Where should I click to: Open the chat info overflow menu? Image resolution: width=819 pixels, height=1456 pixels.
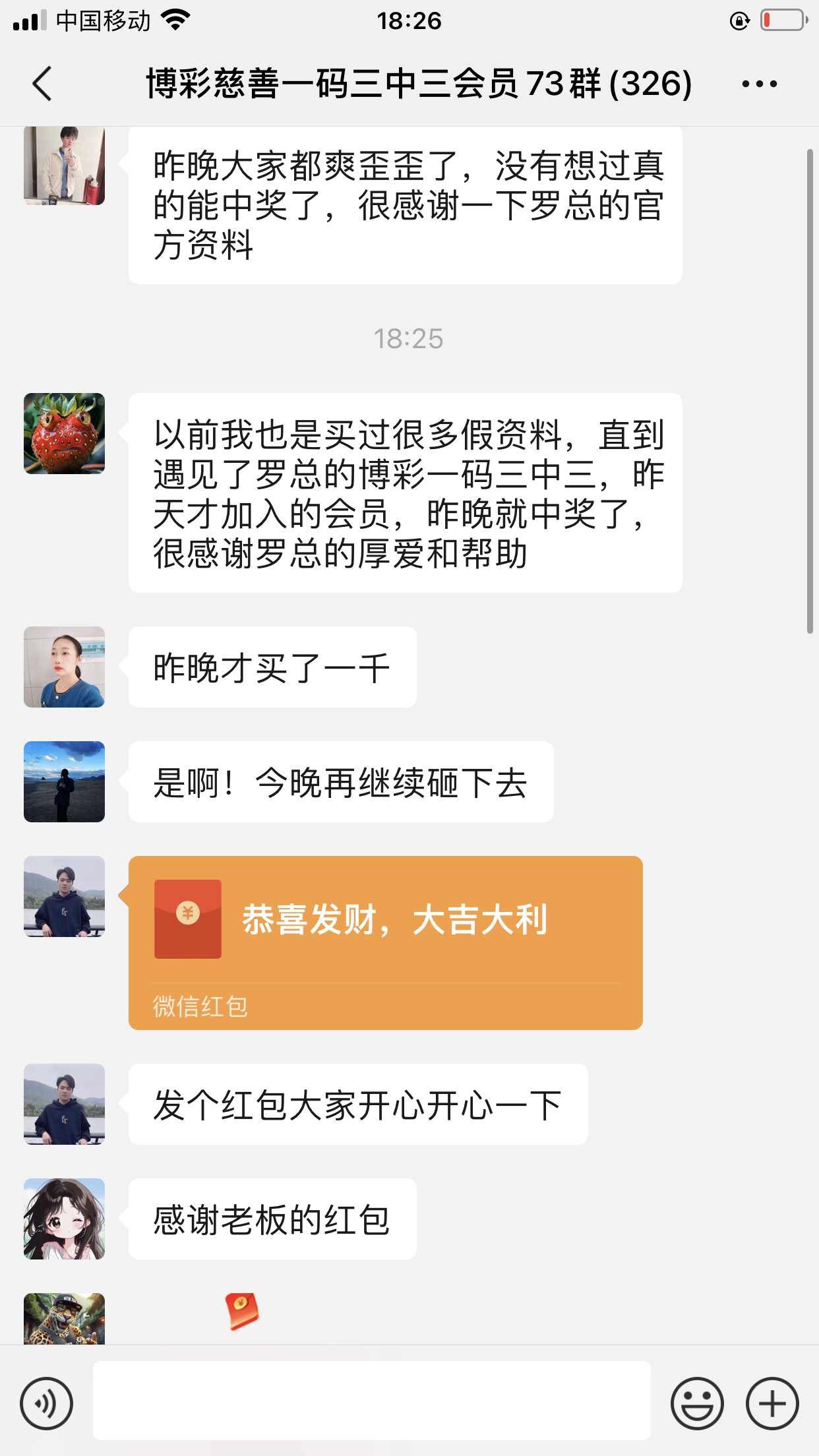point(759,84)
